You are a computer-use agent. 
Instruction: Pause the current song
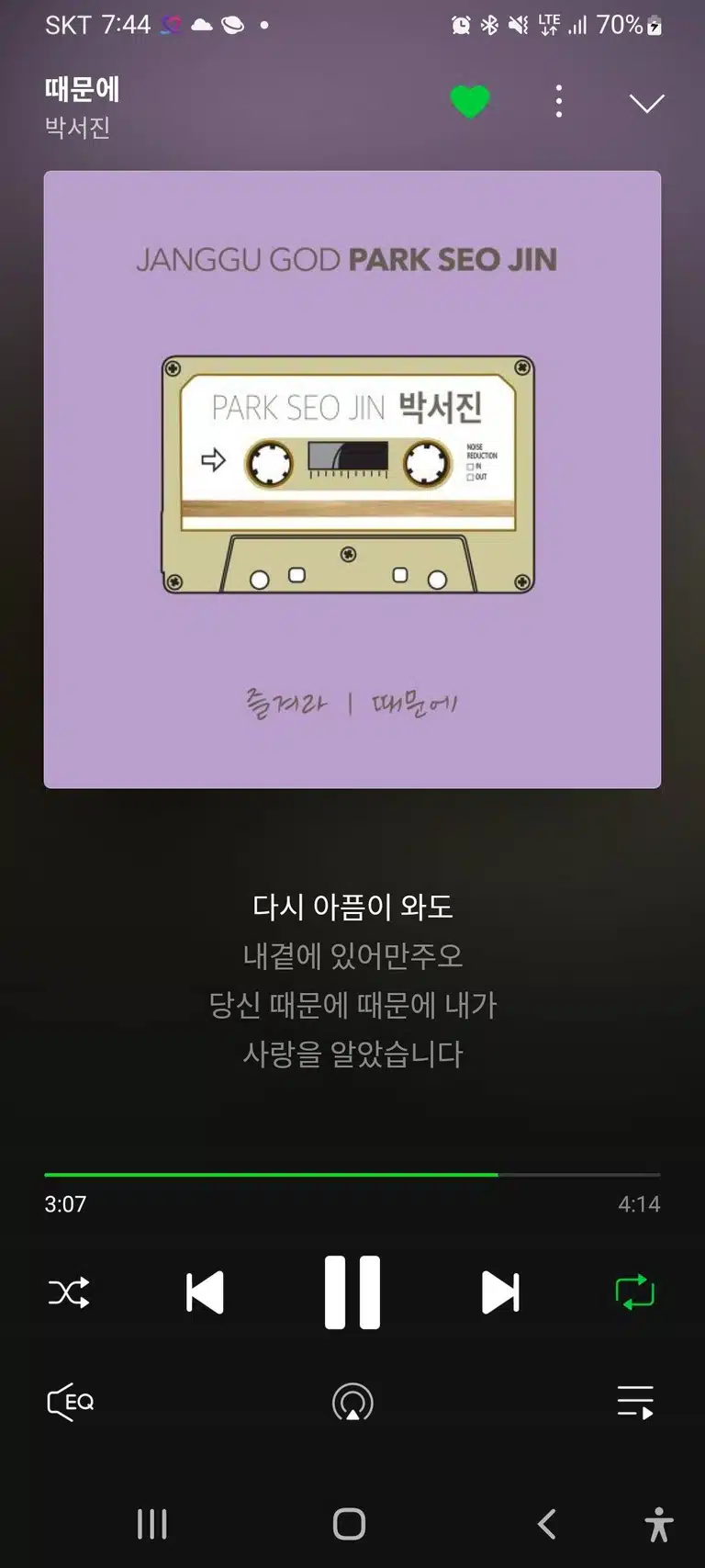click(x=352, y=1292)
